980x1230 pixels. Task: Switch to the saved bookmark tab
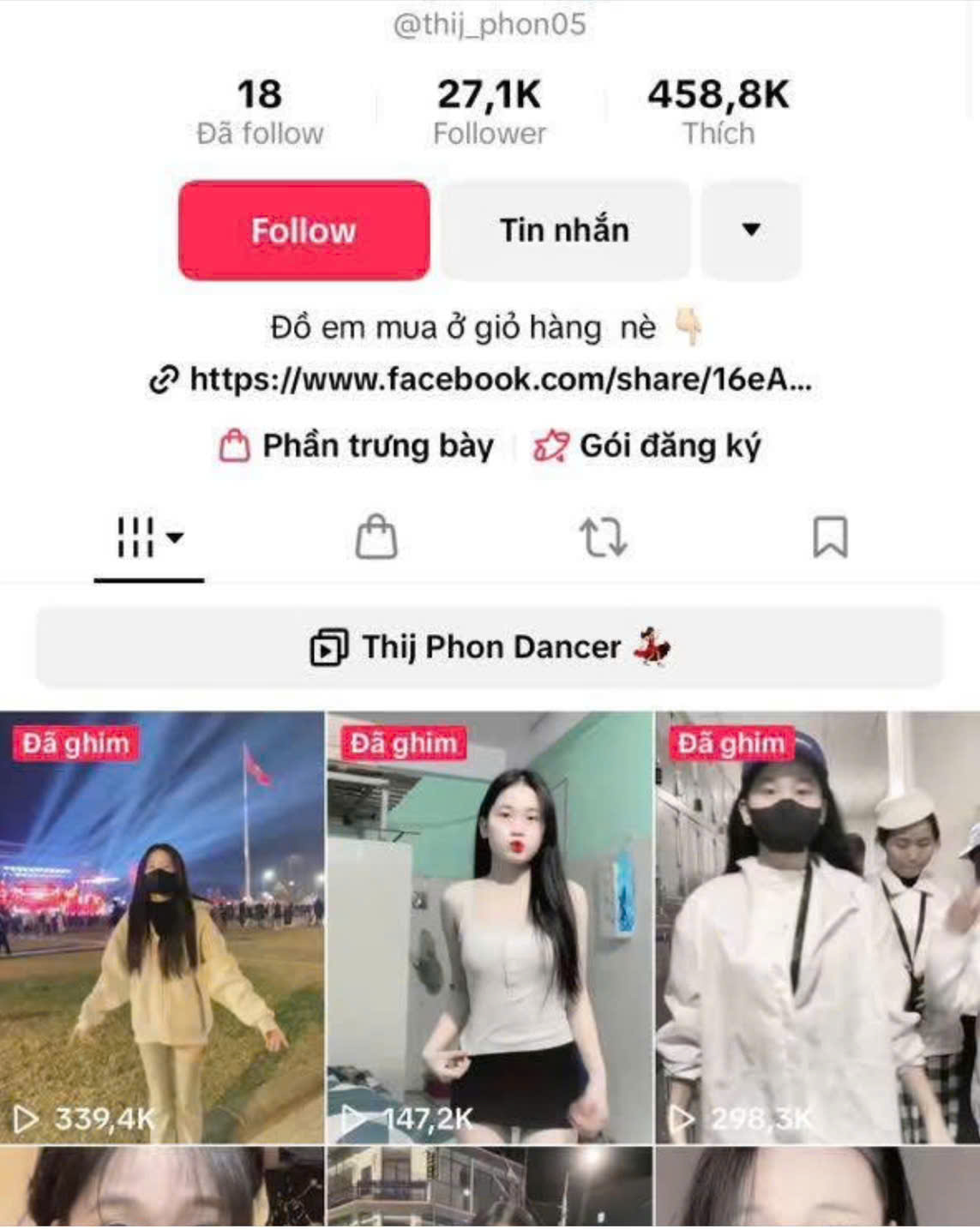[830, 538]
